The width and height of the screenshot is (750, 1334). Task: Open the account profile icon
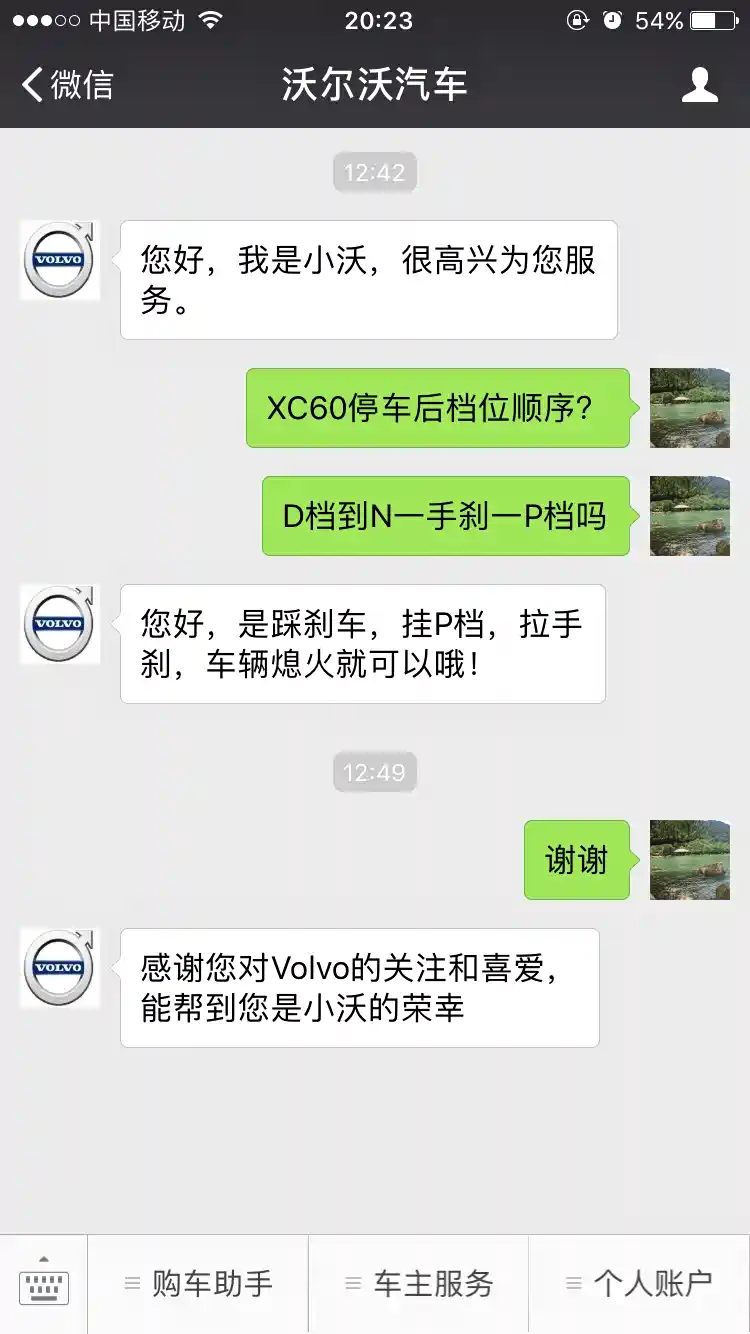[699, 85]
